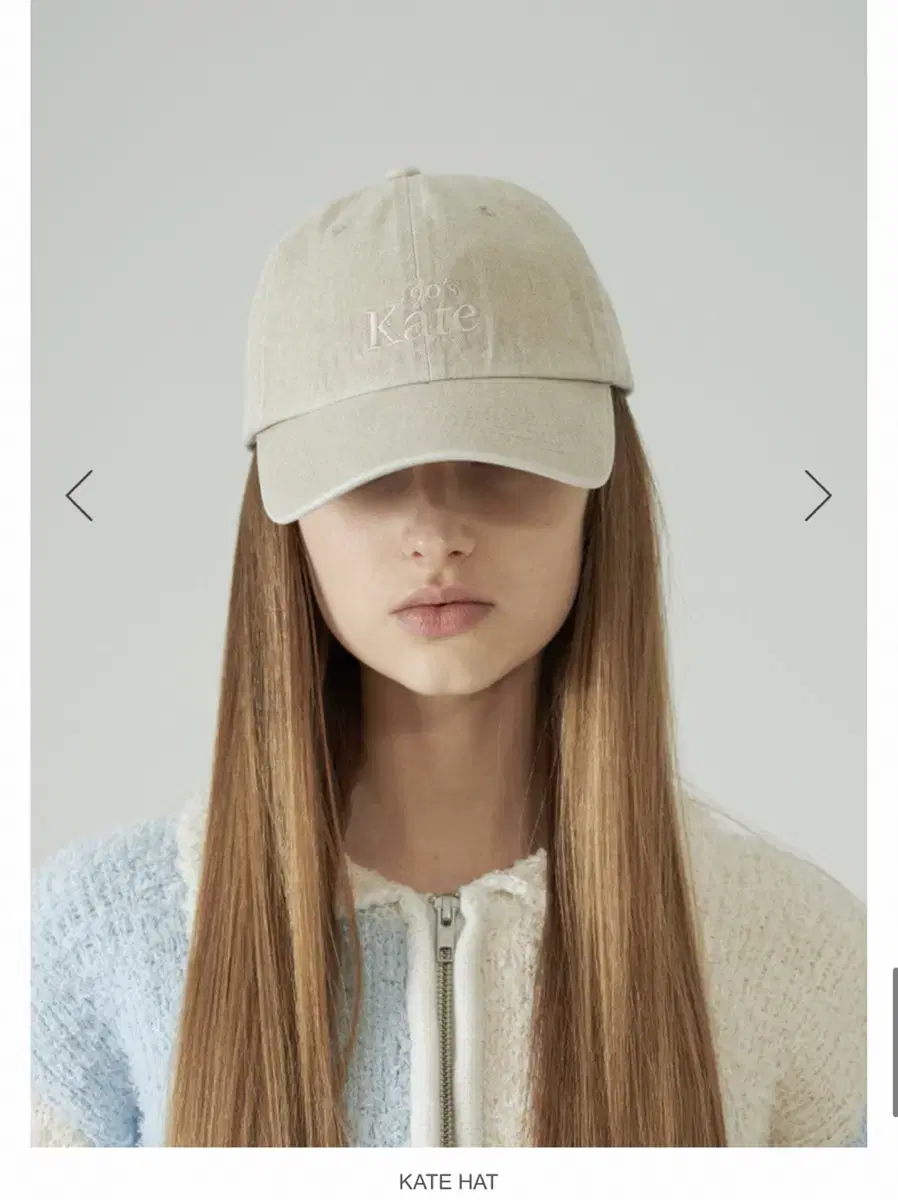Tap the back navigation arrow beside the image

click(x=81, y=493)
